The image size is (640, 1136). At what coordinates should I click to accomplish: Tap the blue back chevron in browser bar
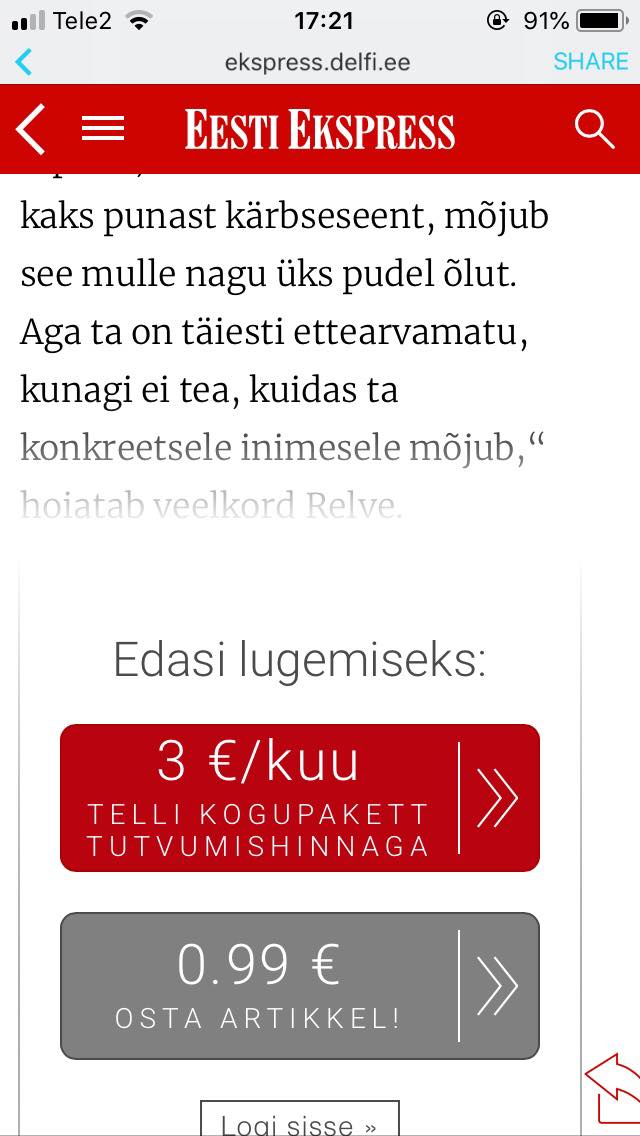pyautogui.click(x=23, y=62)
